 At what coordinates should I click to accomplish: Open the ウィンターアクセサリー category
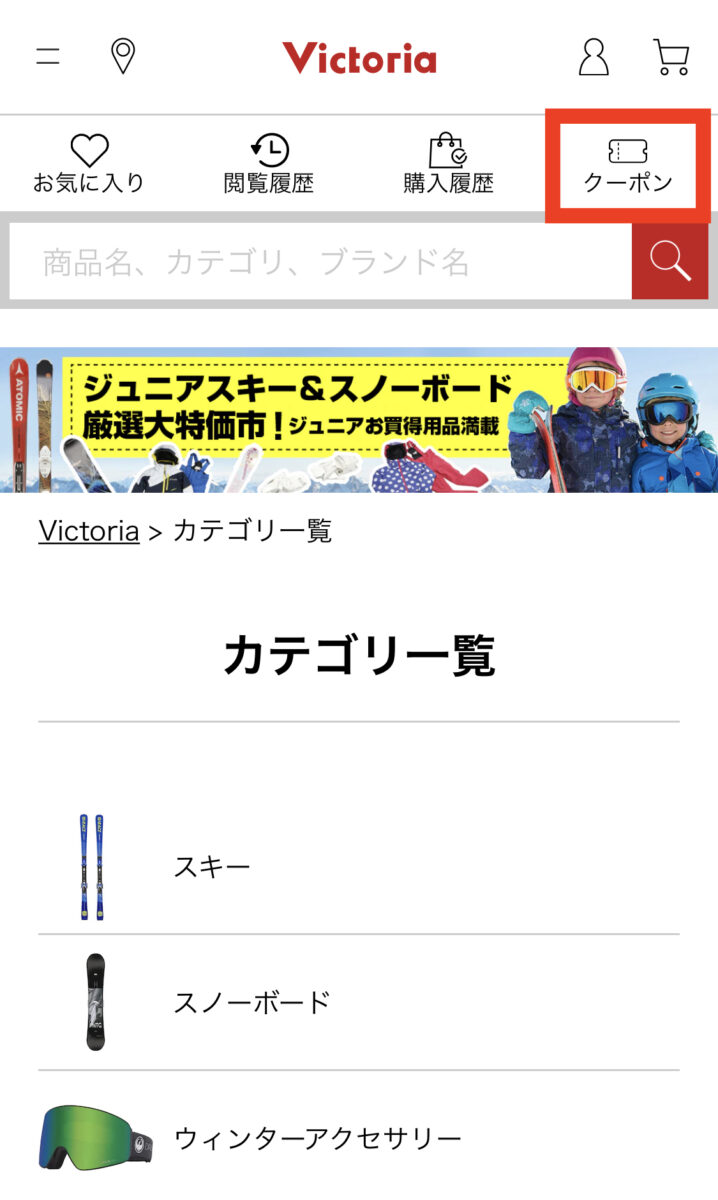tap(358, 1138)
